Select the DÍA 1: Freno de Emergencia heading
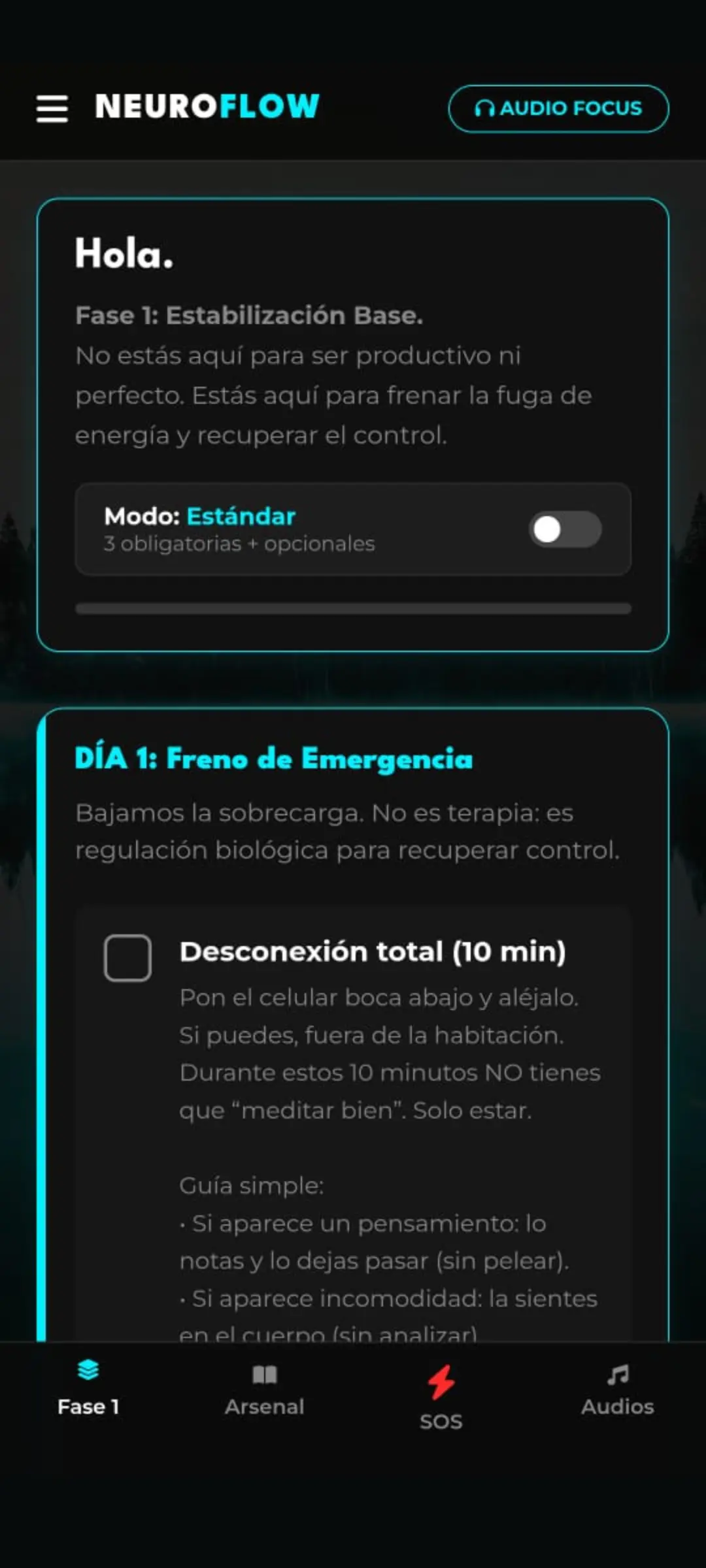 [275, 759]
